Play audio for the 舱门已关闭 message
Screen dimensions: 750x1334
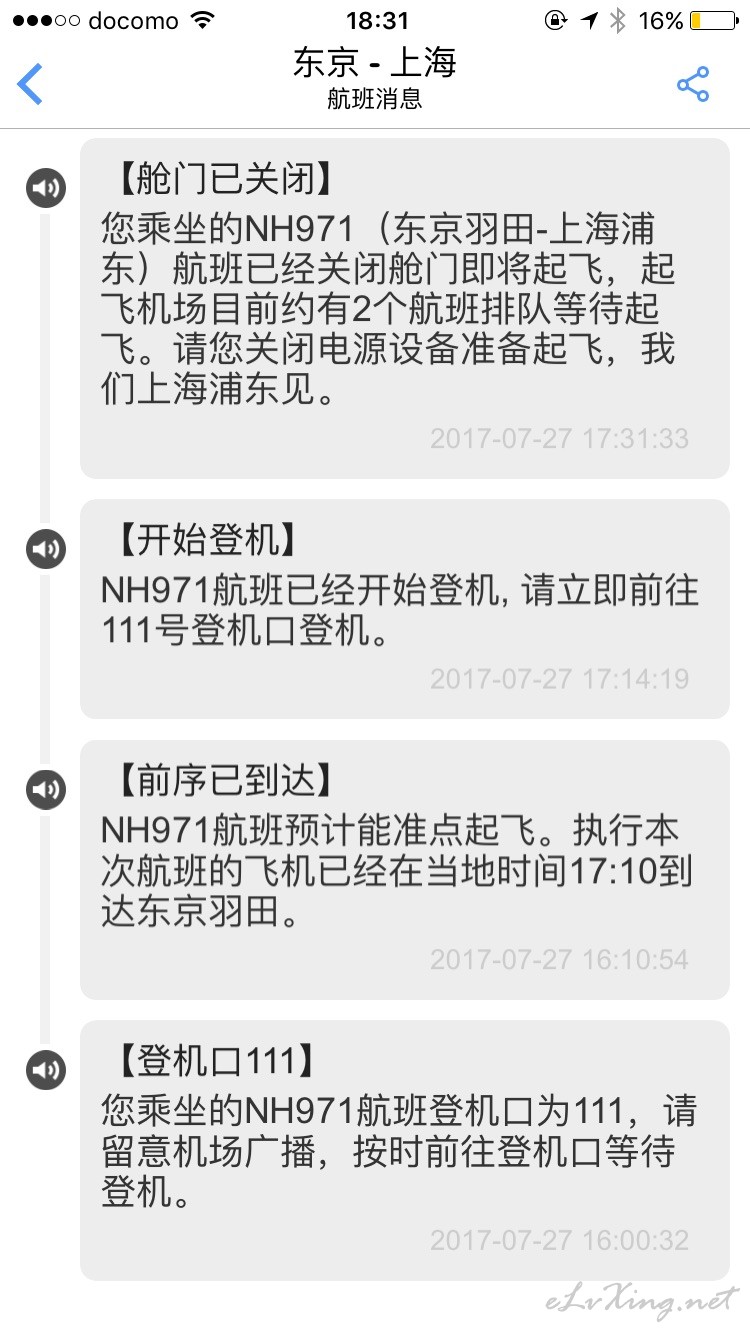(x=46, y=188)
